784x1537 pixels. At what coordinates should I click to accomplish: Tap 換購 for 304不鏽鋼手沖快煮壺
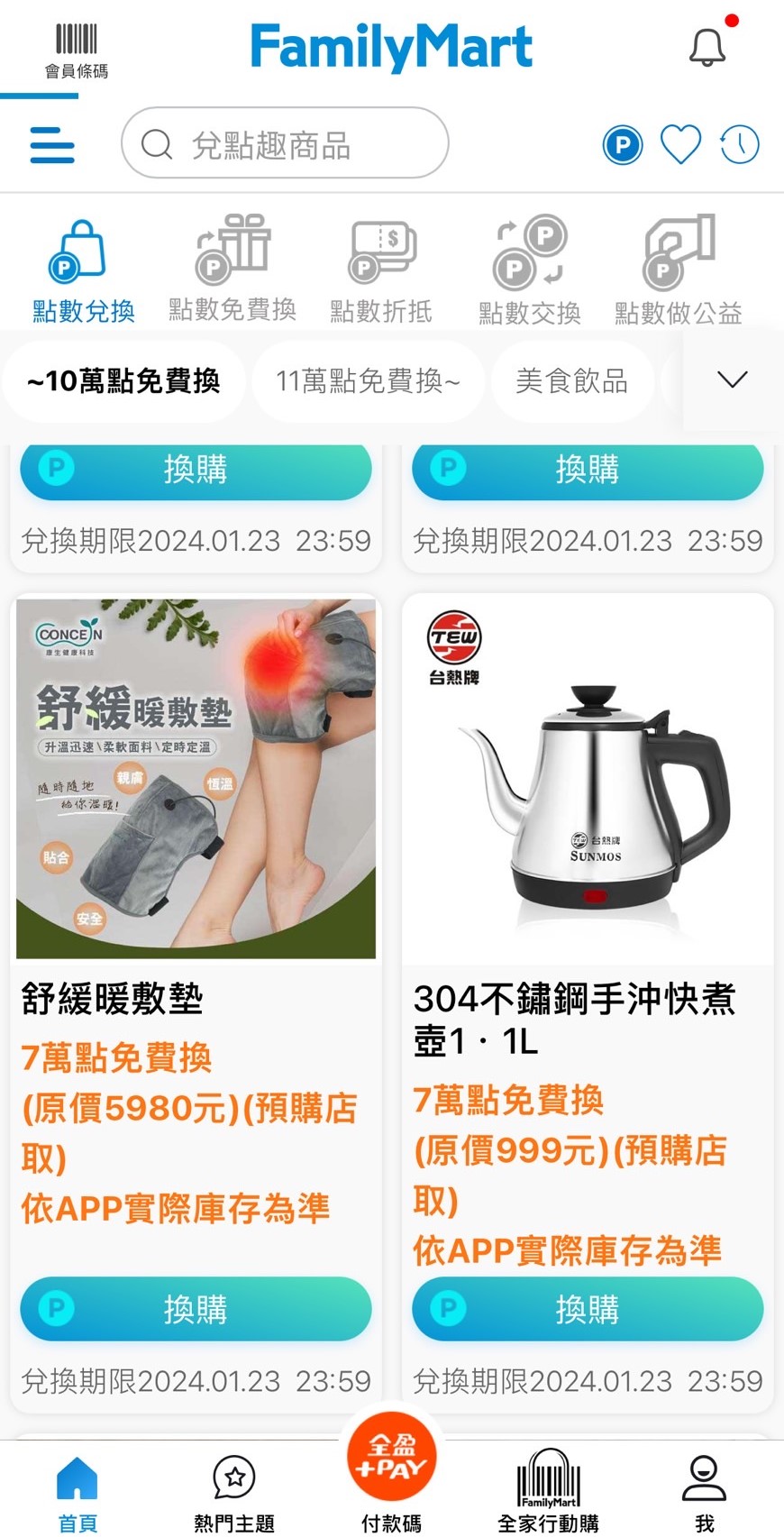588,1309
